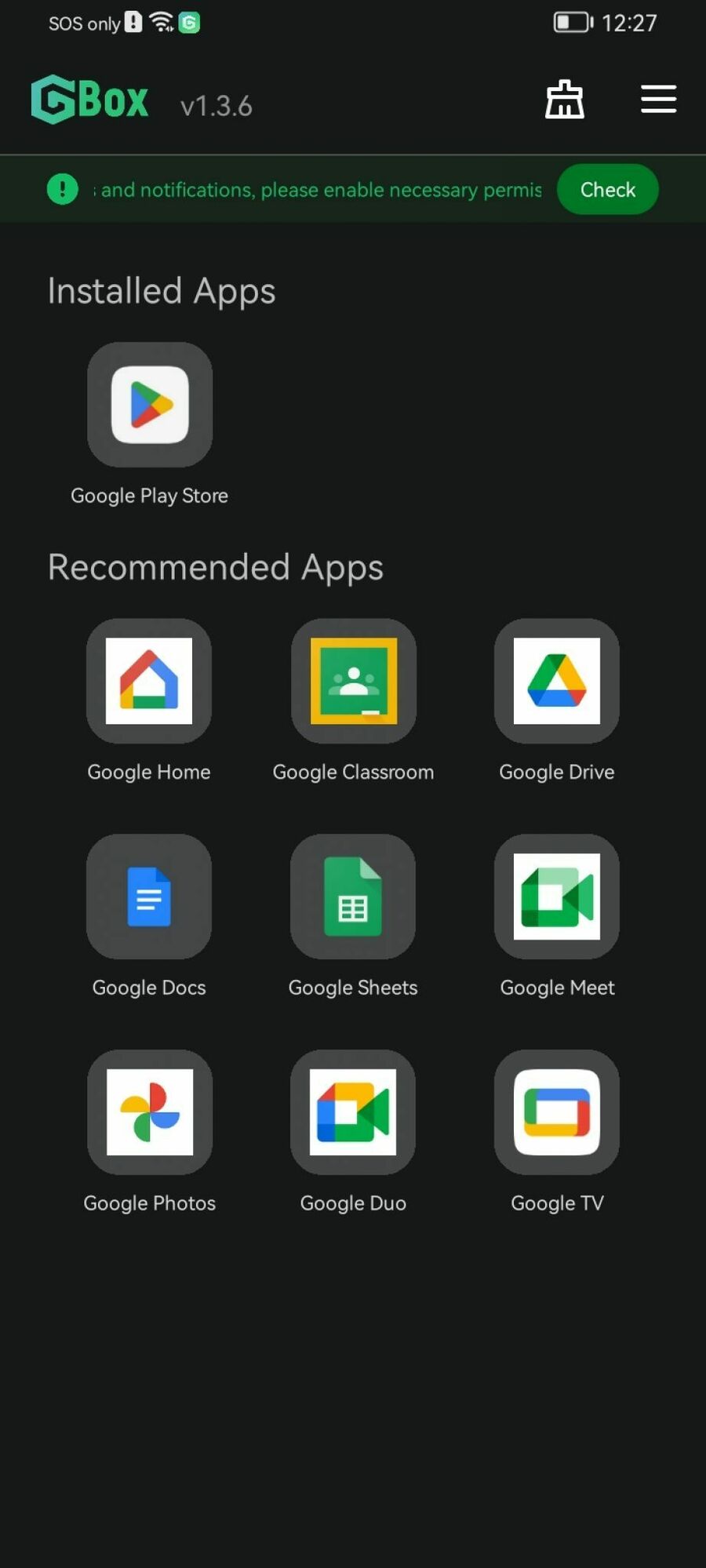Image resolution: width=706 pixels, height=1568 pixels.
Task: Open Google Classroom from recommended apps
Action: coord(353,681)
